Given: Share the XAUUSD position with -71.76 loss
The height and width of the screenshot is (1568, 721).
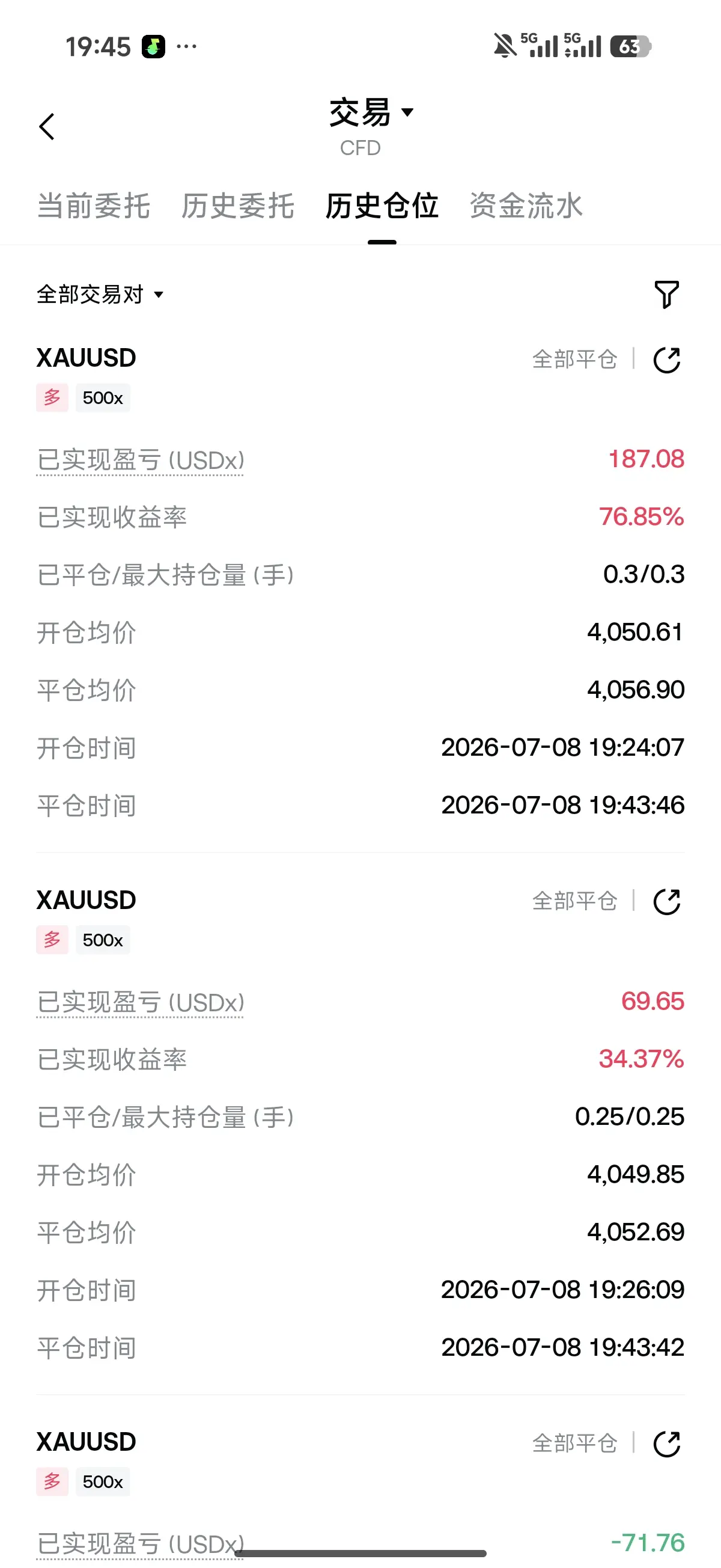Looking at the screenshot, I should [x=666, y=1443].
